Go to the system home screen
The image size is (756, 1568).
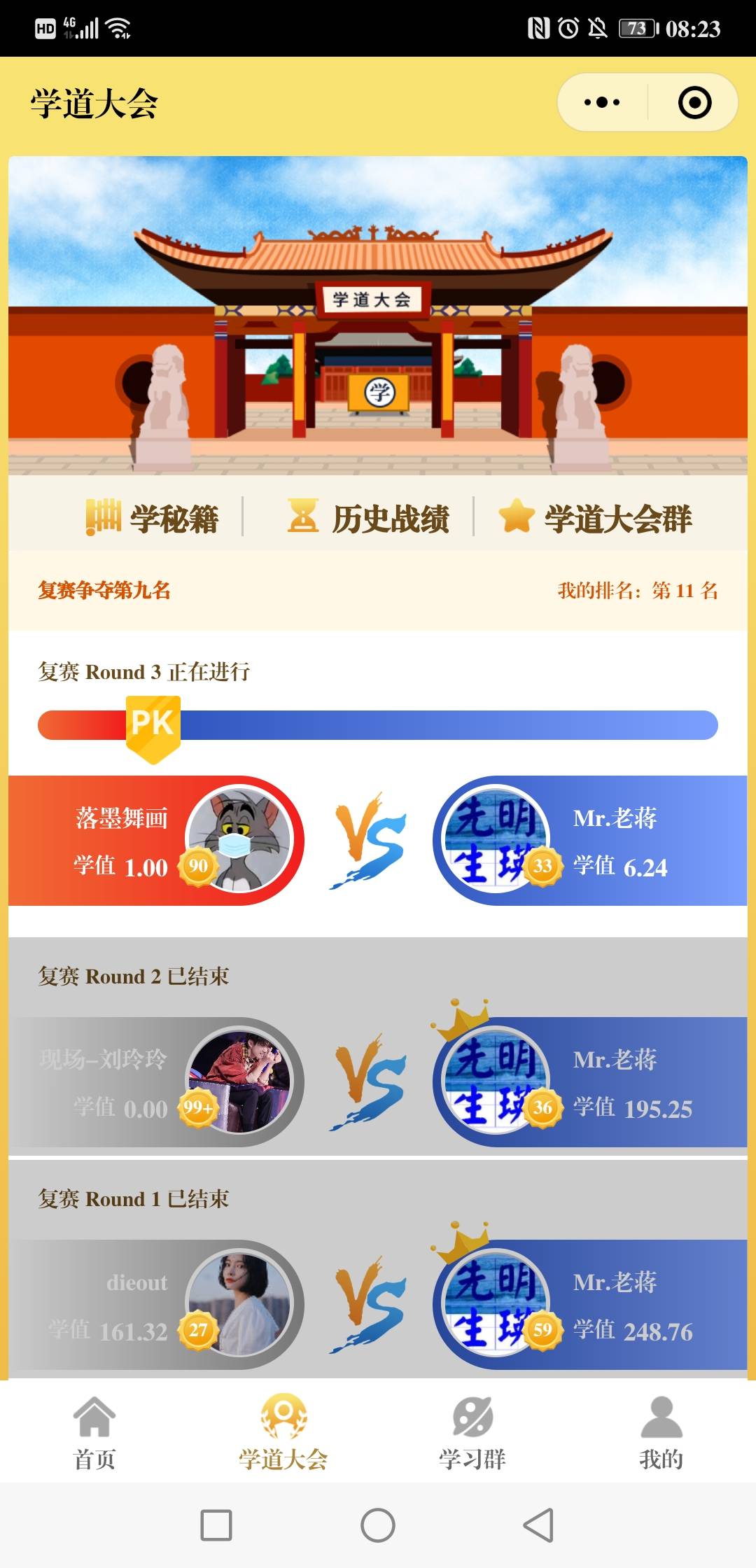pyautogui.click(x=378, y=1525)
